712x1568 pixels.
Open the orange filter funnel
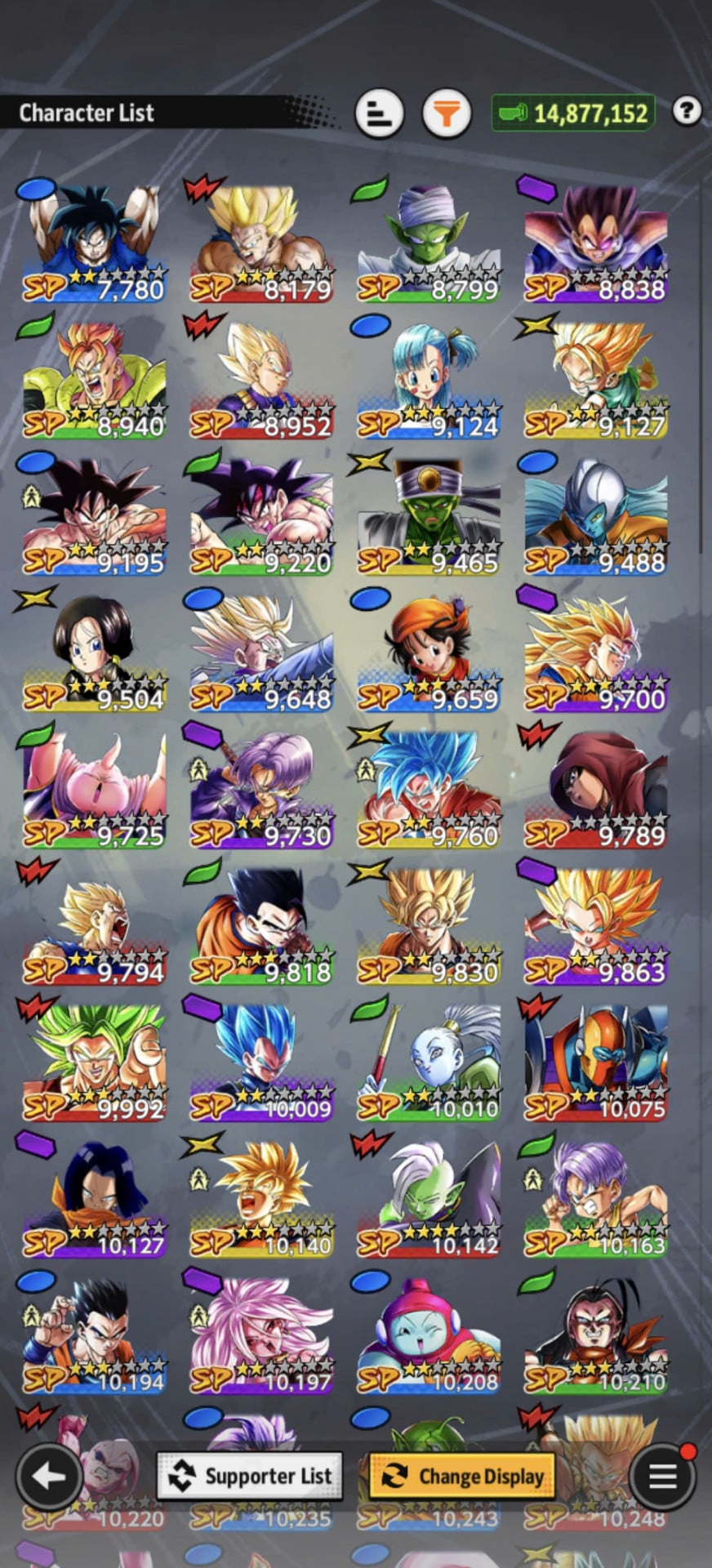point(446,113)
